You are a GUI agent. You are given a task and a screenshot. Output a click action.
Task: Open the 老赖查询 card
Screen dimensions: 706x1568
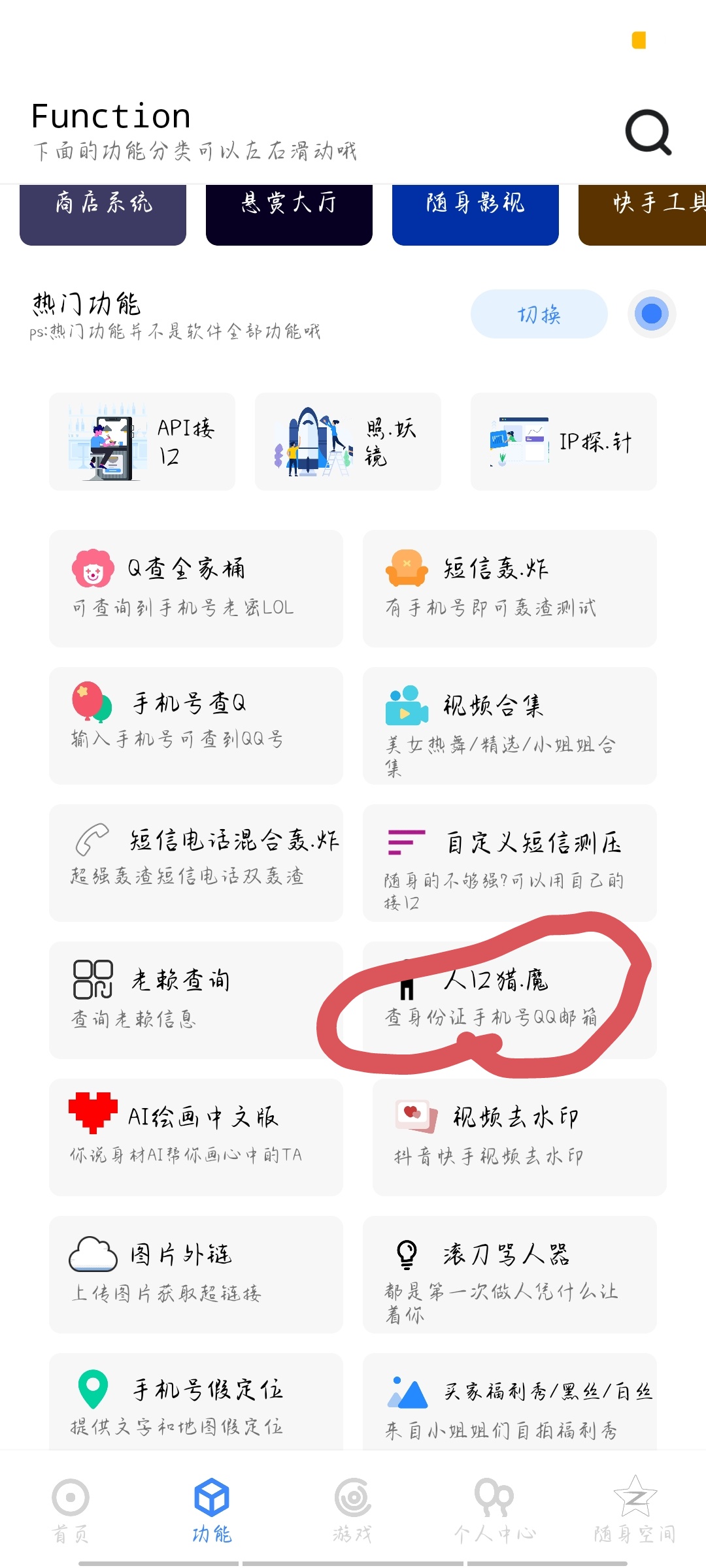(x=196, y=1000)
